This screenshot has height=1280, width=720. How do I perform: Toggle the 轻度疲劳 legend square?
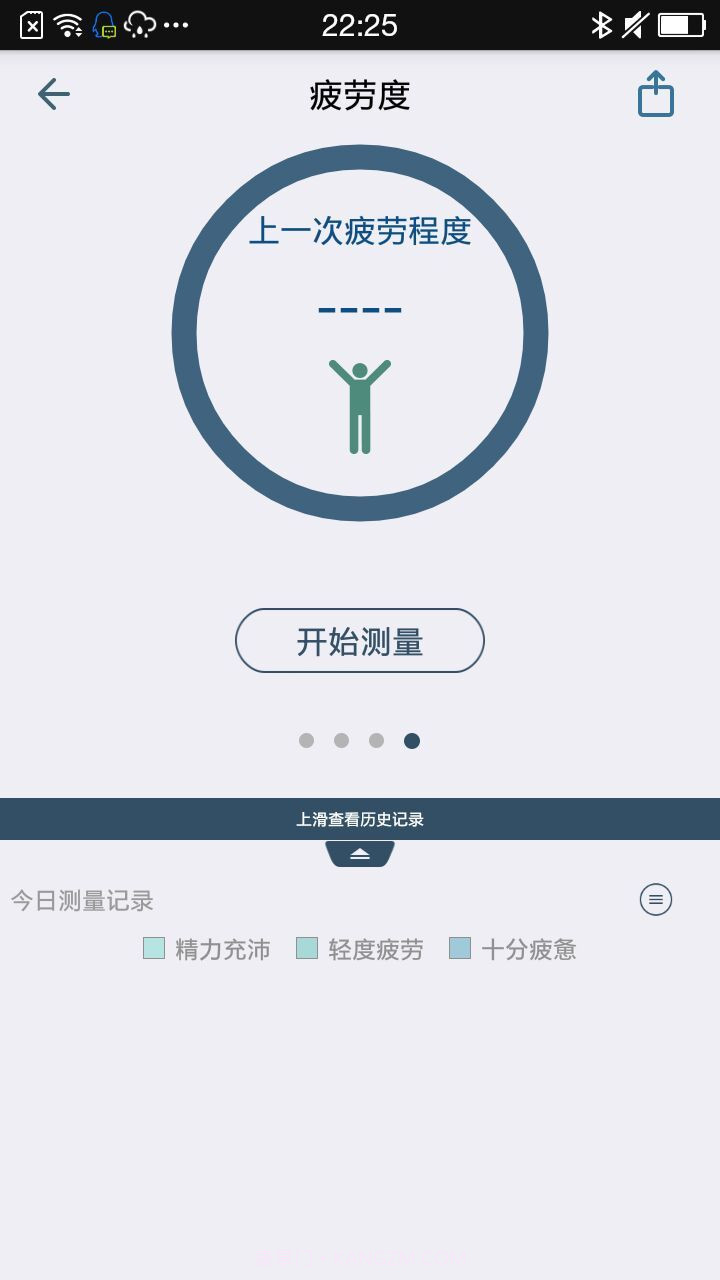pos(306,948)
